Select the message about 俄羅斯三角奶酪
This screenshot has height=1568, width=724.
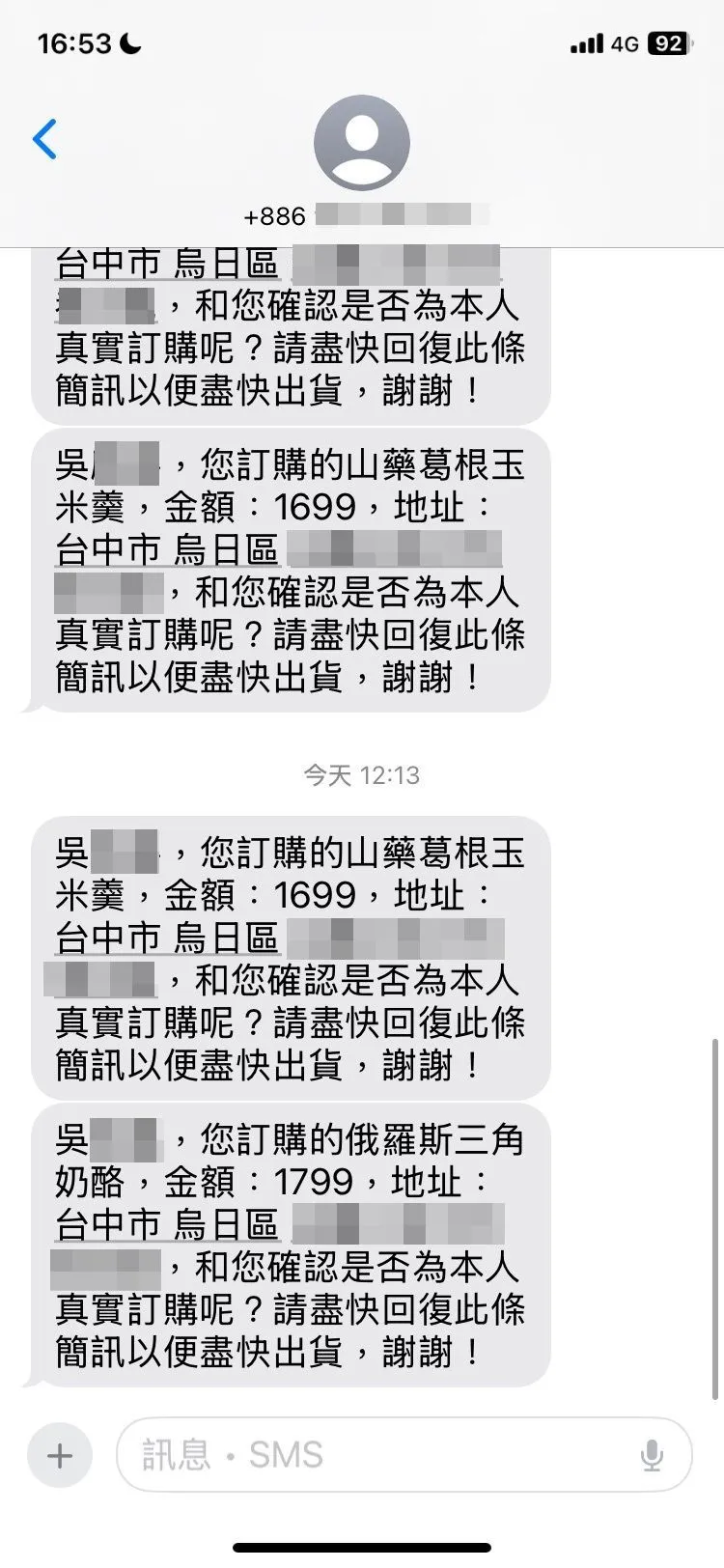pos(290,1246)
